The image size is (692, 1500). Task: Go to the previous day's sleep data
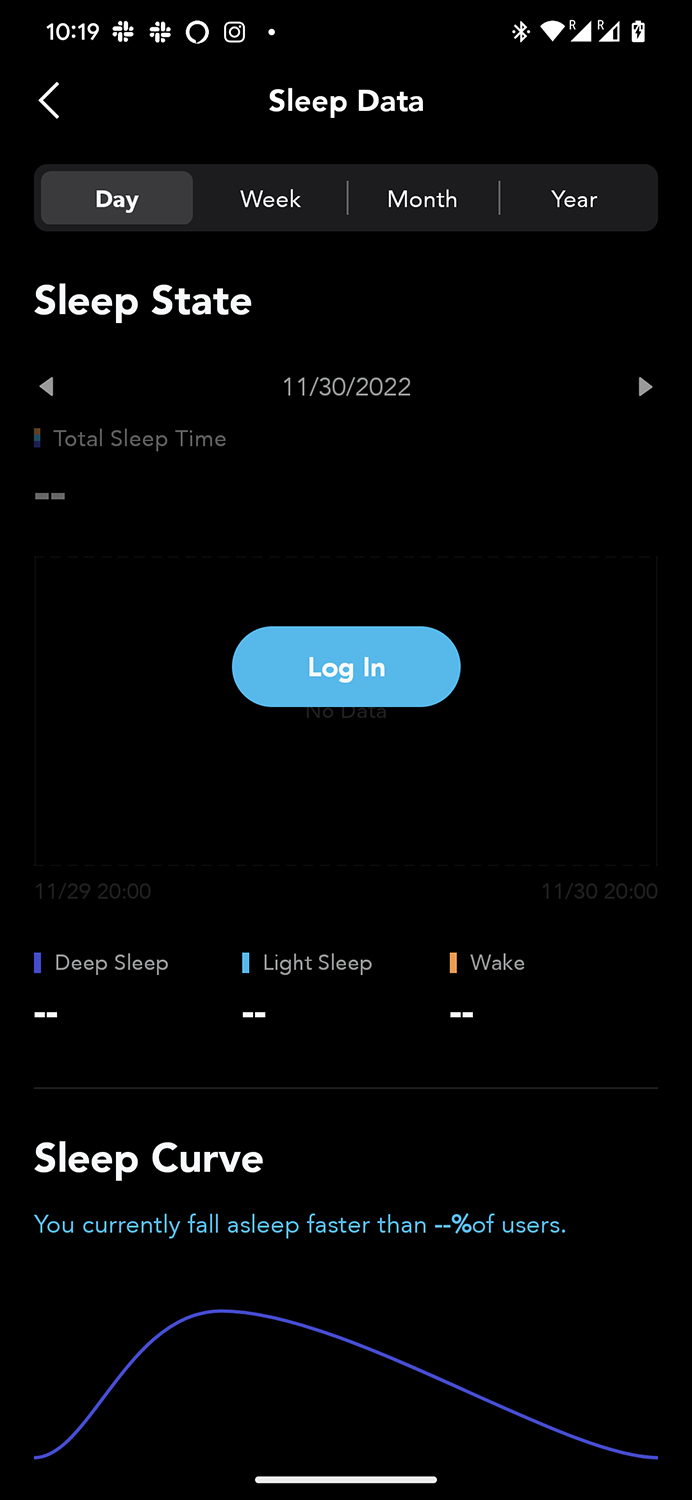(46, 386)
